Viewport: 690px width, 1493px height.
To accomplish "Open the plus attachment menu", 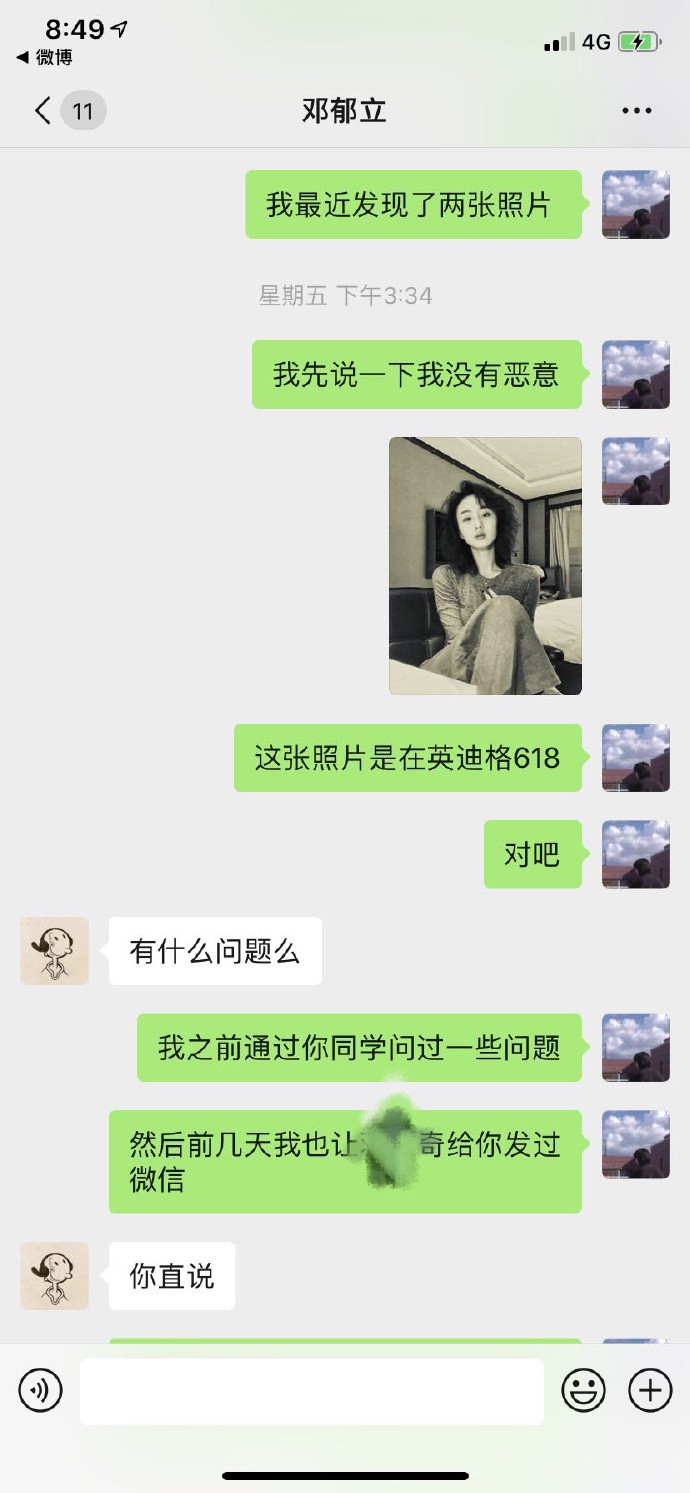I will [x=649, y=1390].
